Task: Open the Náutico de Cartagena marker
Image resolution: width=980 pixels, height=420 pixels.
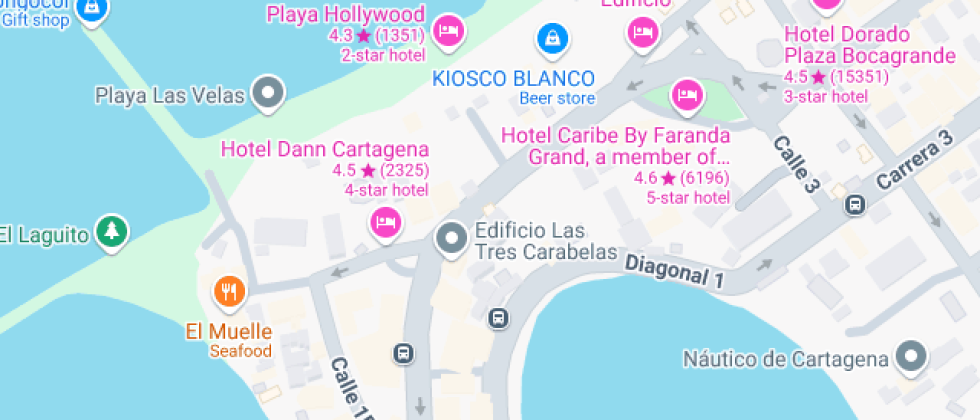Action: click(910, 356)
